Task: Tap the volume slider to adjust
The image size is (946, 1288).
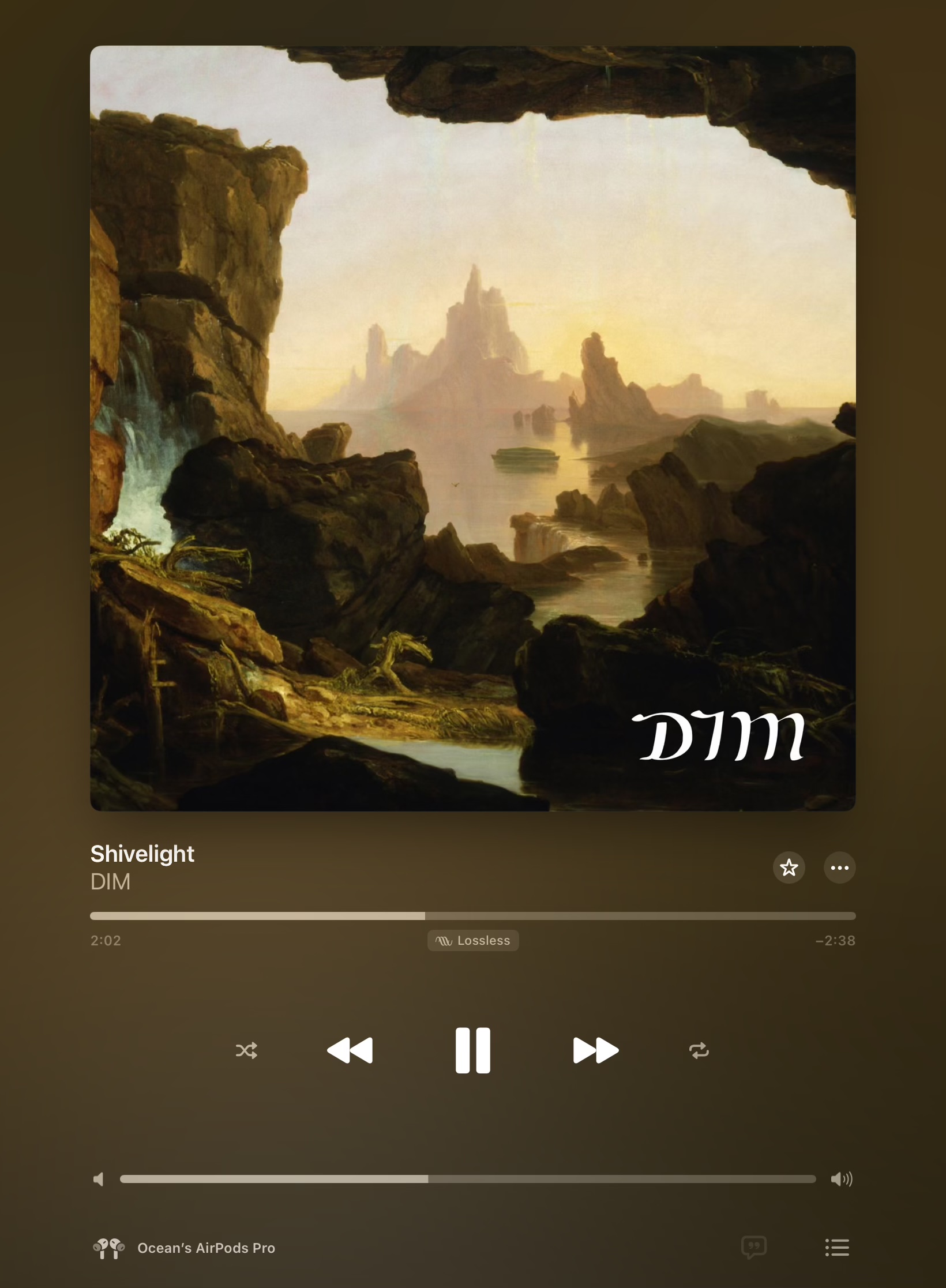Action: point(467,1180)
